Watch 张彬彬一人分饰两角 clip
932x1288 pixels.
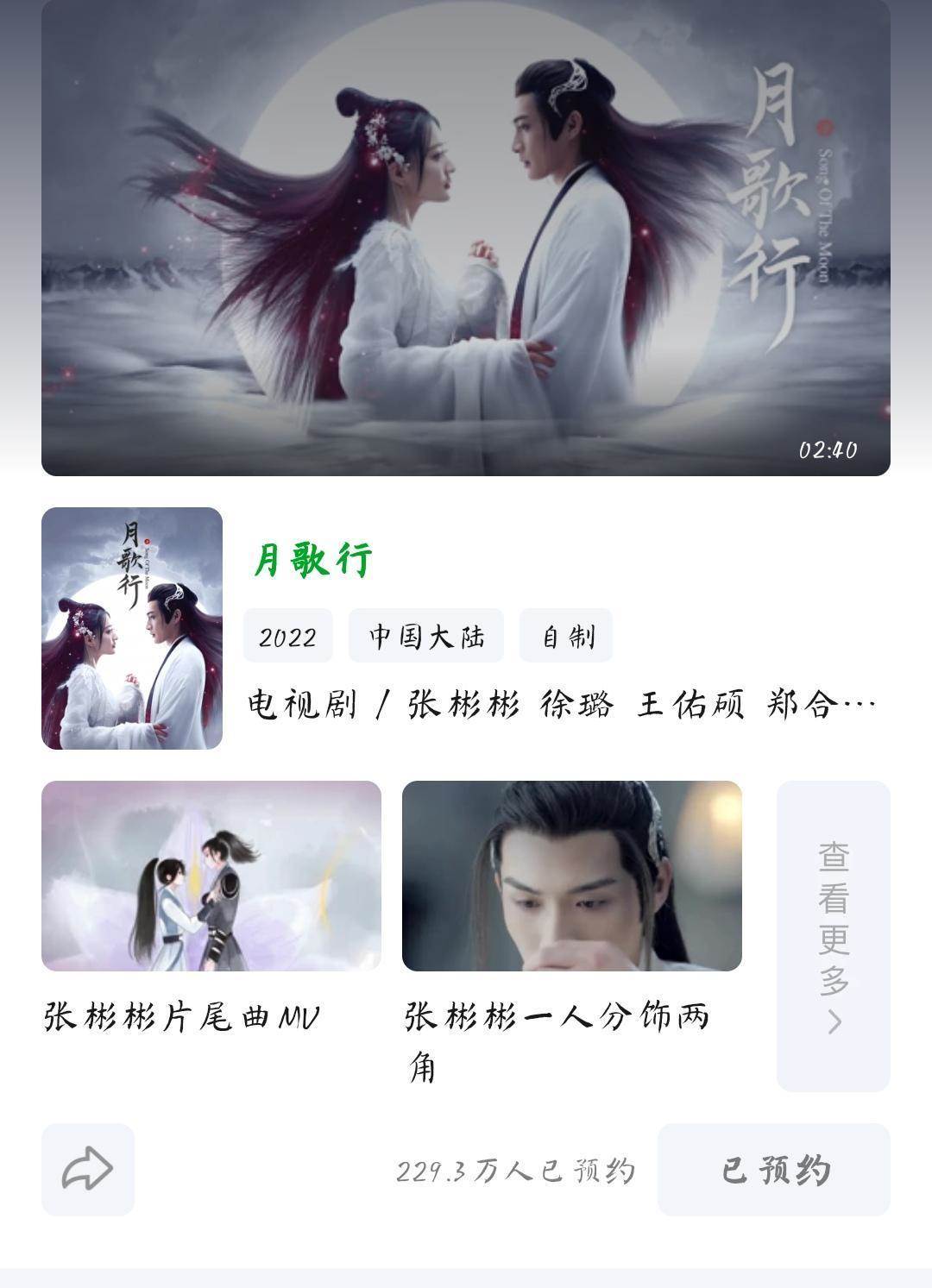point(571,876)
